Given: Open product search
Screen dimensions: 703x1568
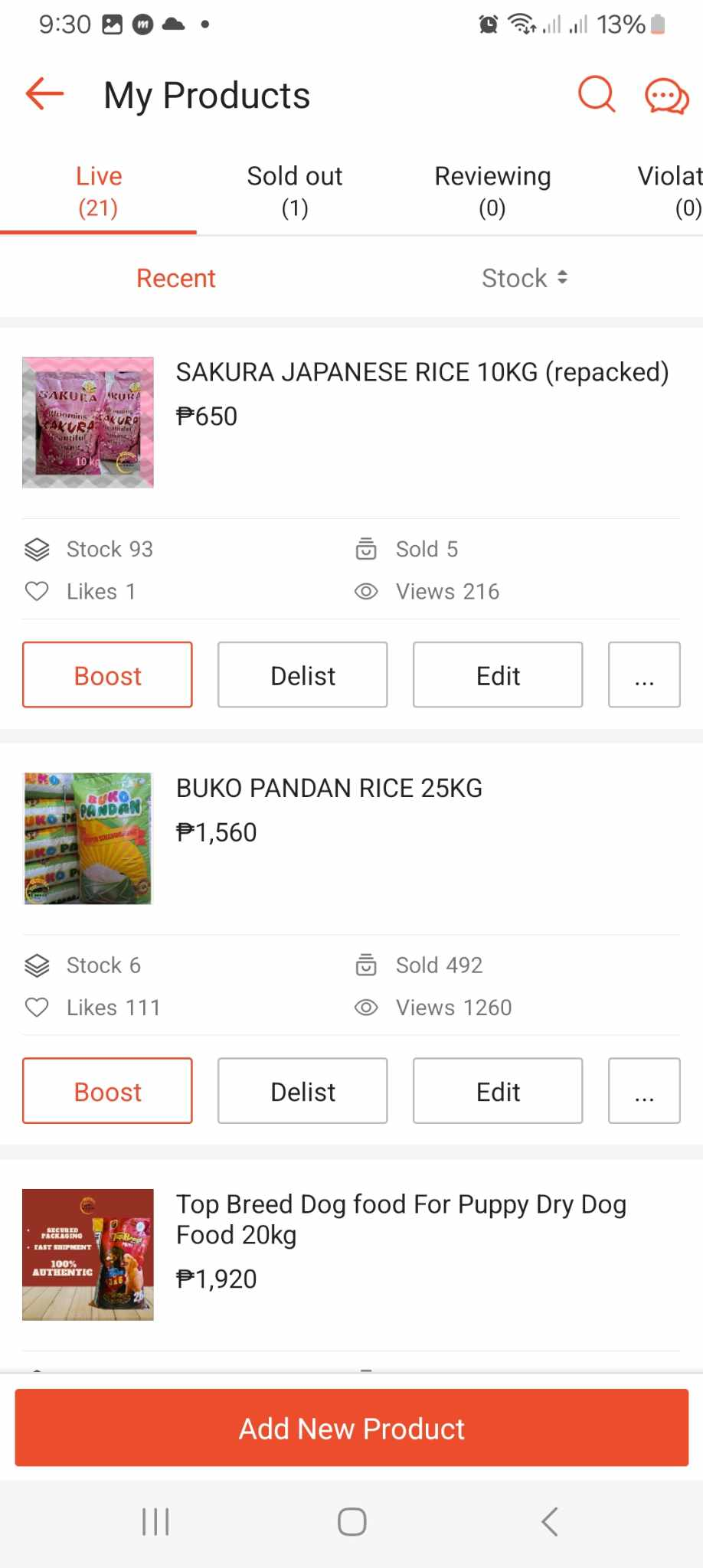Looking at the screenshot, I should click(x=596, y=95).
